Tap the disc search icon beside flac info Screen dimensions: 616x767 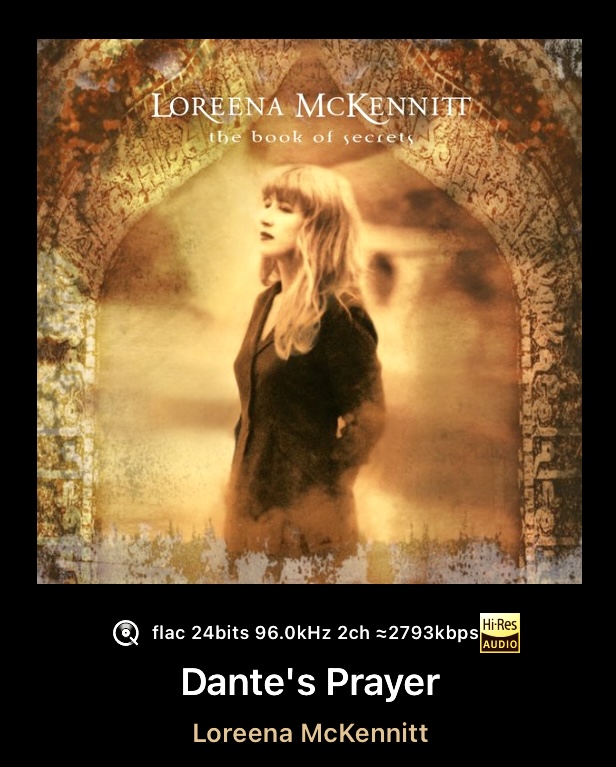tap(126, 633)
